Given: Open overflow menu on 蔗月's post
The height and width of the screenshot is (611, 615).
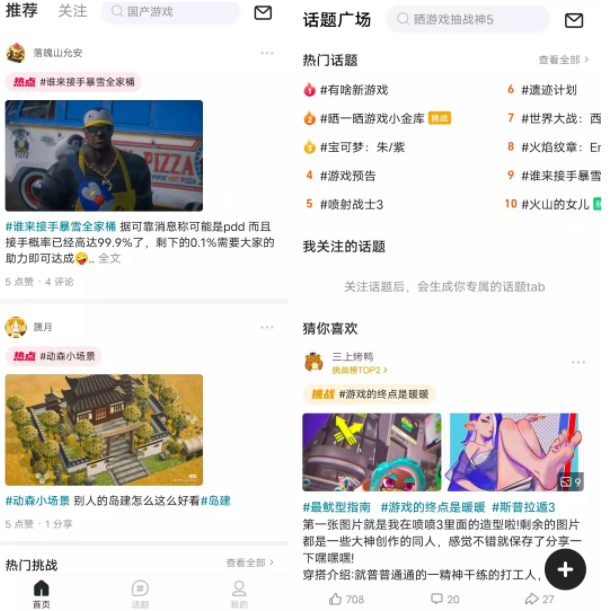Looking at the screenshot, I should point(267,327).
